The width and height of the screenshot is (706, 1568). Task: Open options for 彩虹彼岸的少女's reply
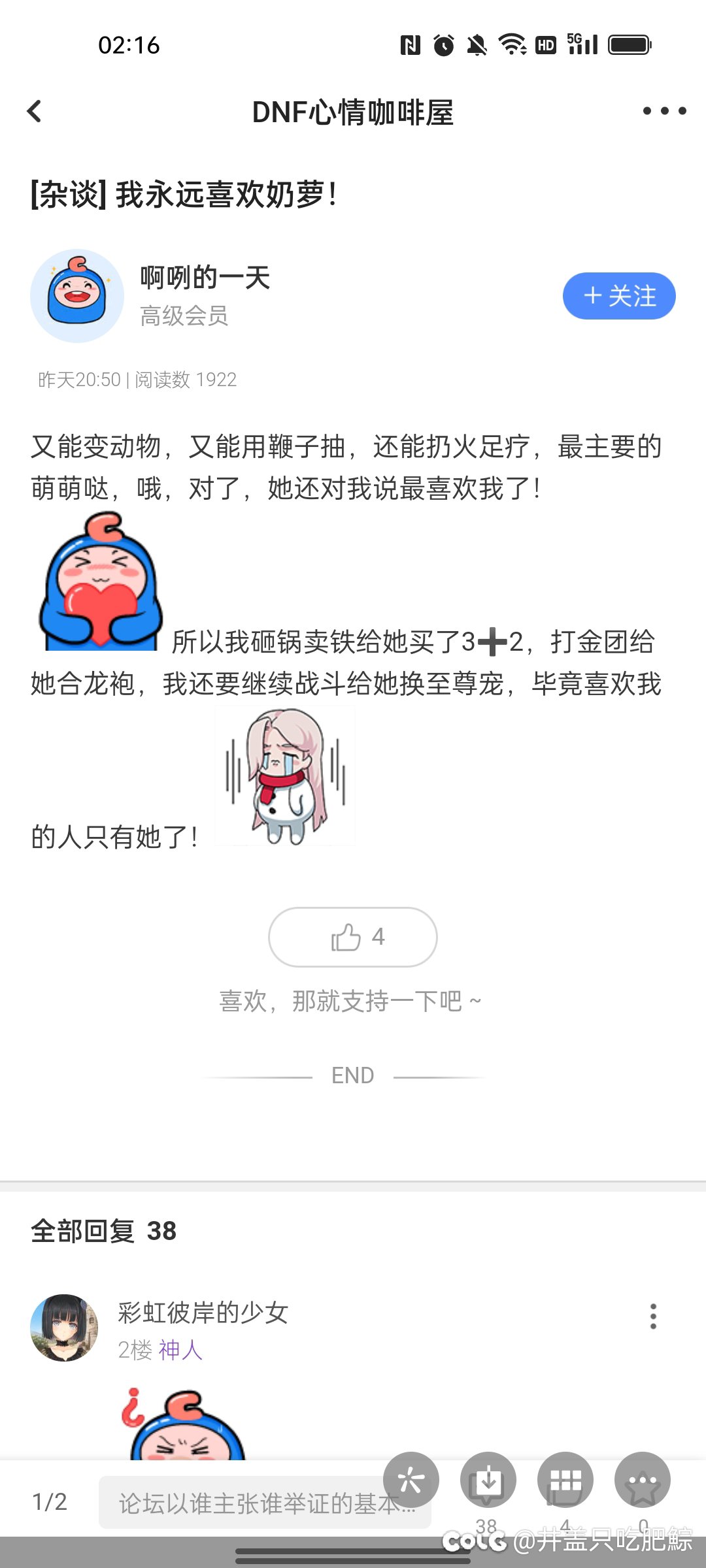click(x=653, y=1316)
